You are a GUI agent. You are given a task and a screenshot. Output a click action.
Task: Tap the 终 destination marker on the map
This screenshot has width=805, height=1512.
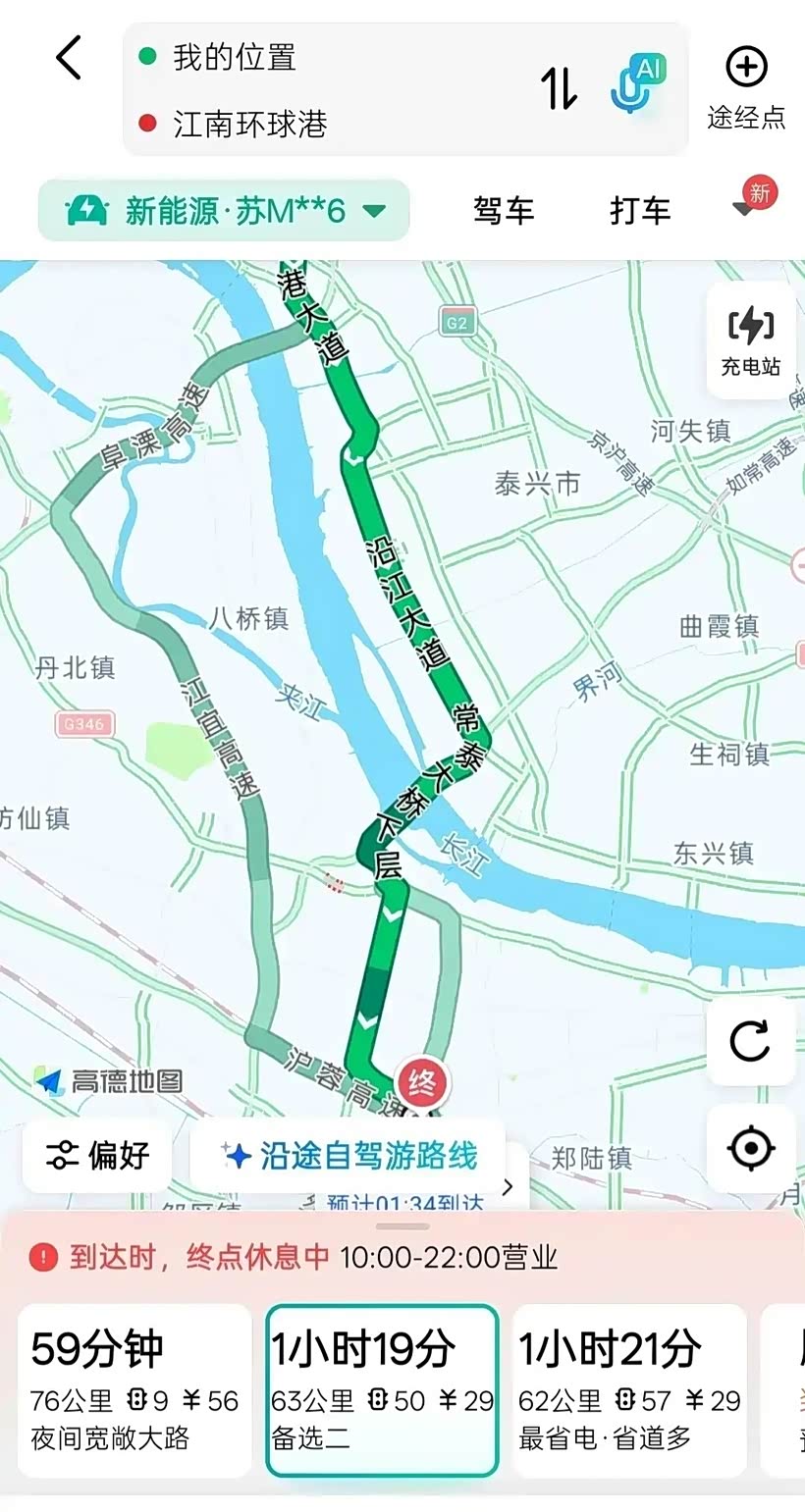pyautogui.click(x=421, y=1083)
